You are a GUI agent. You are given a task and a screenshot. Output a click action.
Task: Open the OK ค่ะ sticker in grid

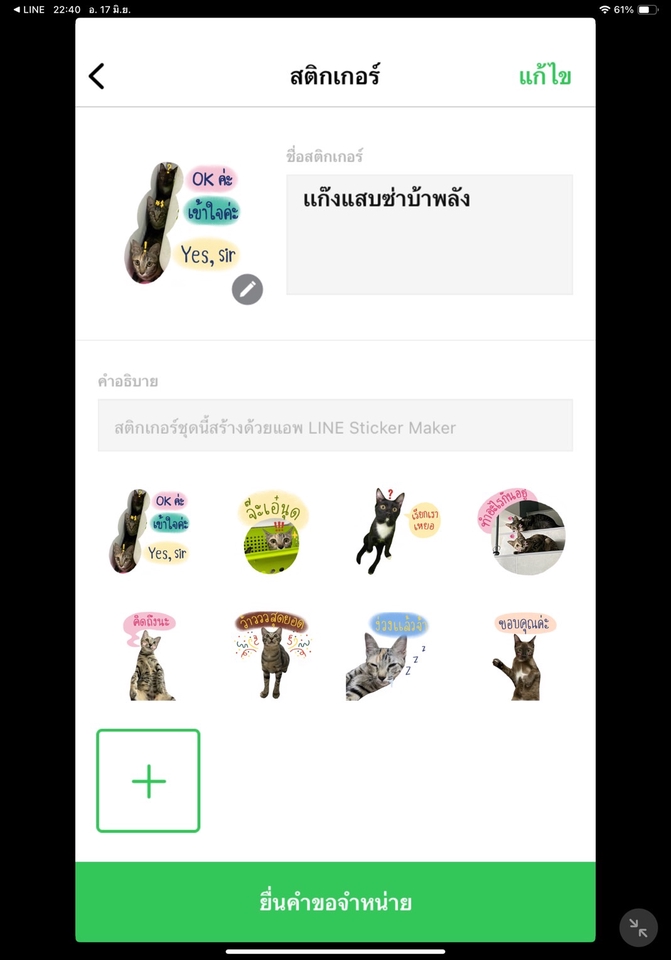[149, 531]
